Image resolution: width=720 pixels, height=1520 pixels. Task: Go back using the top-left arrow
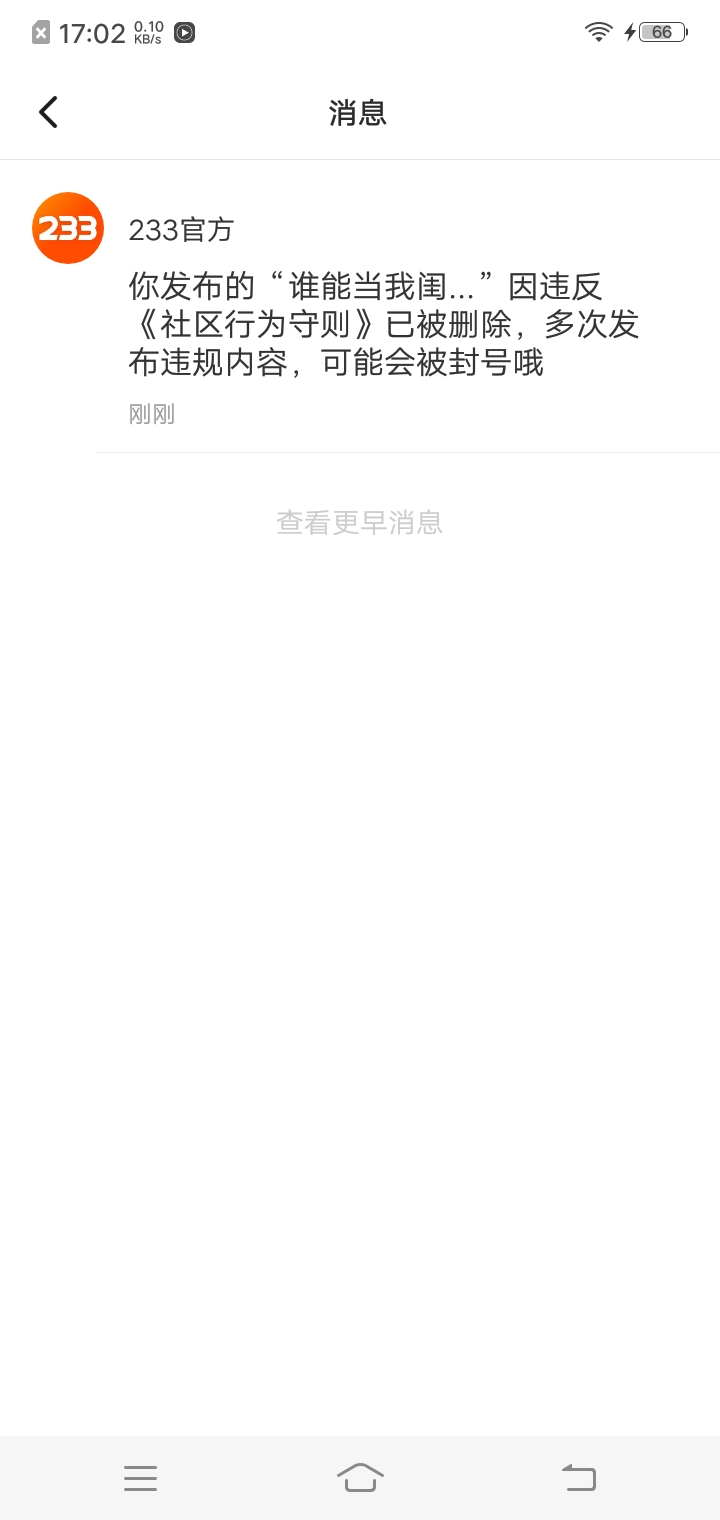coord(48,112)
